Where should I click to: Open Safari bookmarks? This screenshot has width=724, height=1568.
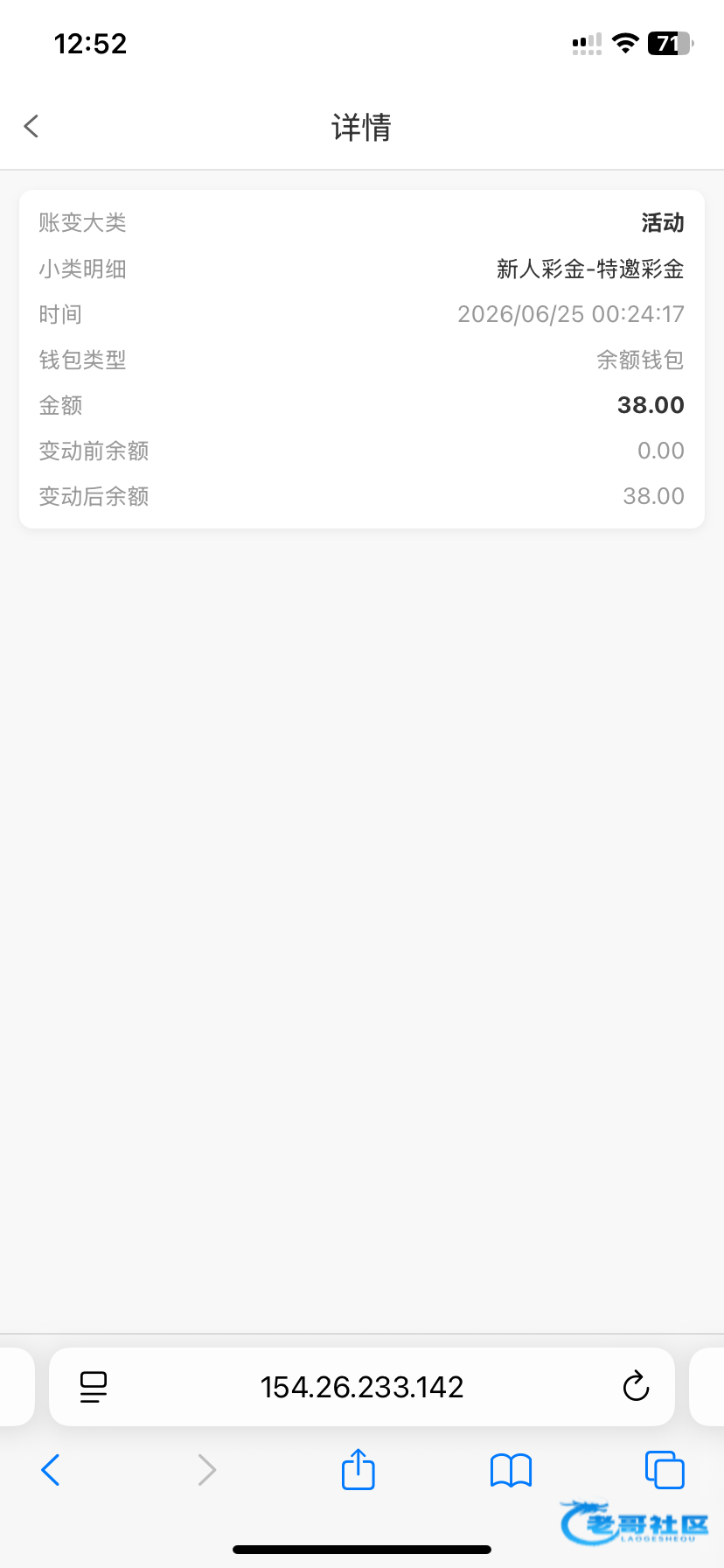click(512, 1471)
